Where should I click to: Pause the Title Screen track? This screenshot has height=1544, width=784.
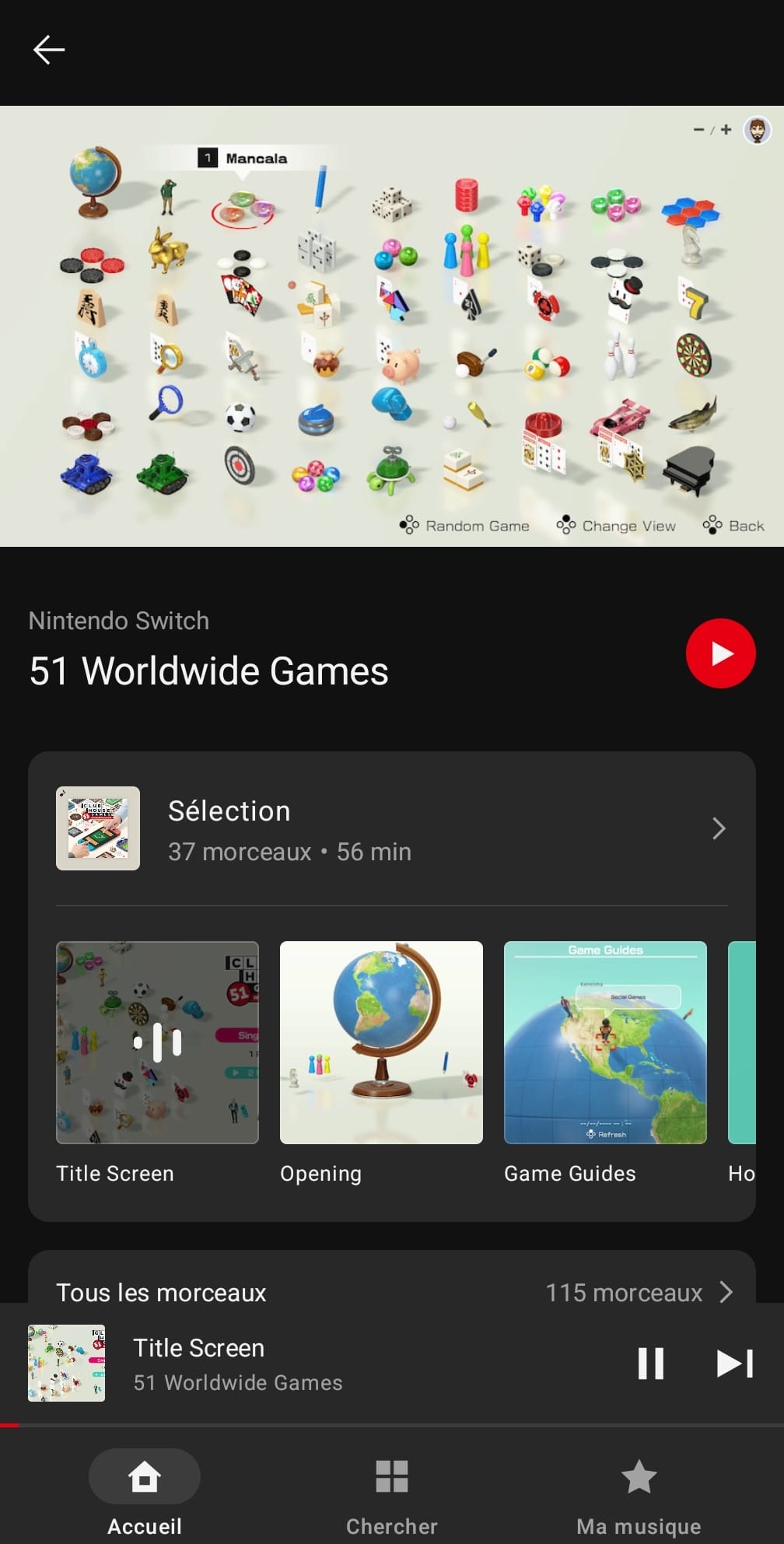pos(650,1364)
